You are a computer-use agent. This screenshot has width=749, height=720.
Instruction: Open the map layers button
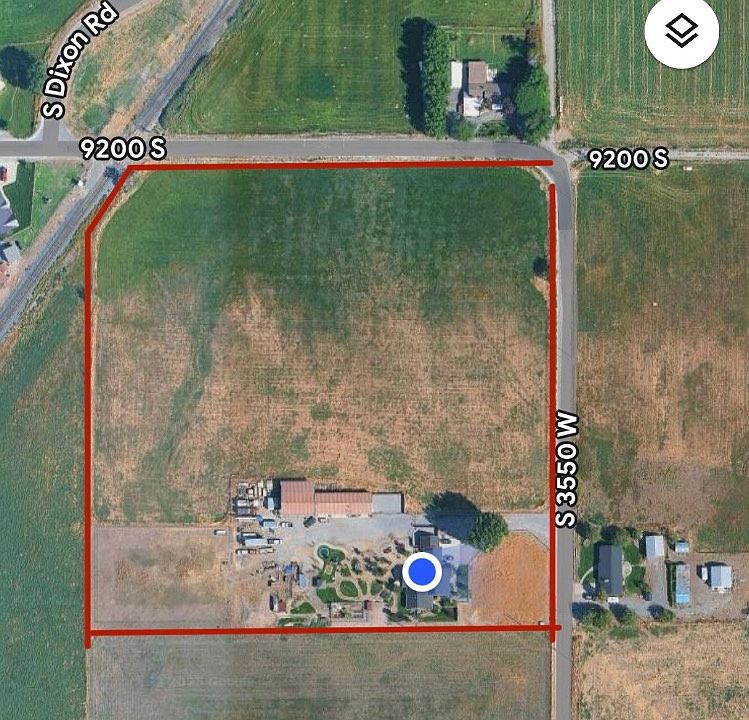[683, 33]
